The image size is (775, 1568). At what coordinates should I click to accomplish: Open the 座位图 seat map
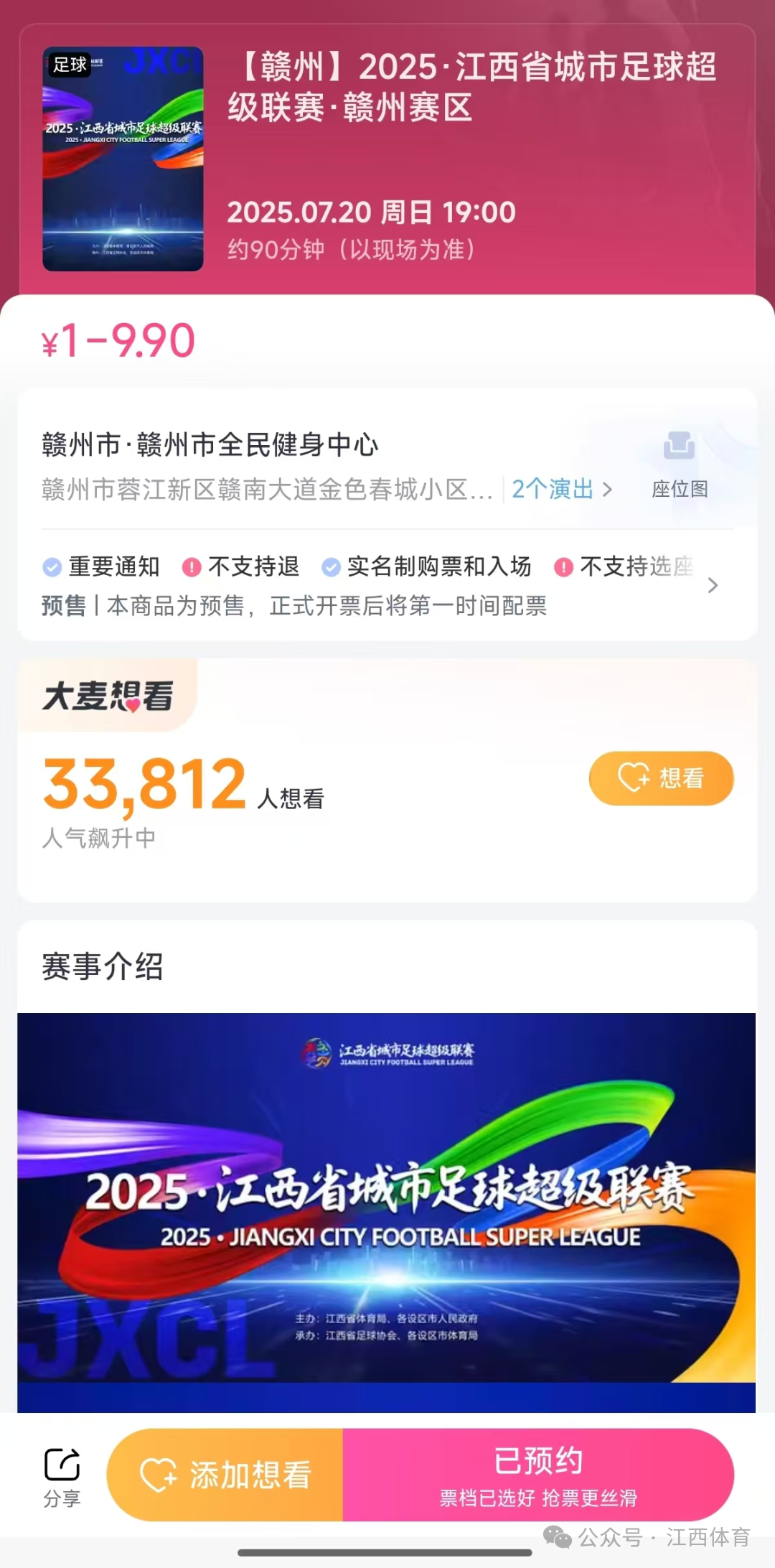pyautogui.click(x=679, y=464)
